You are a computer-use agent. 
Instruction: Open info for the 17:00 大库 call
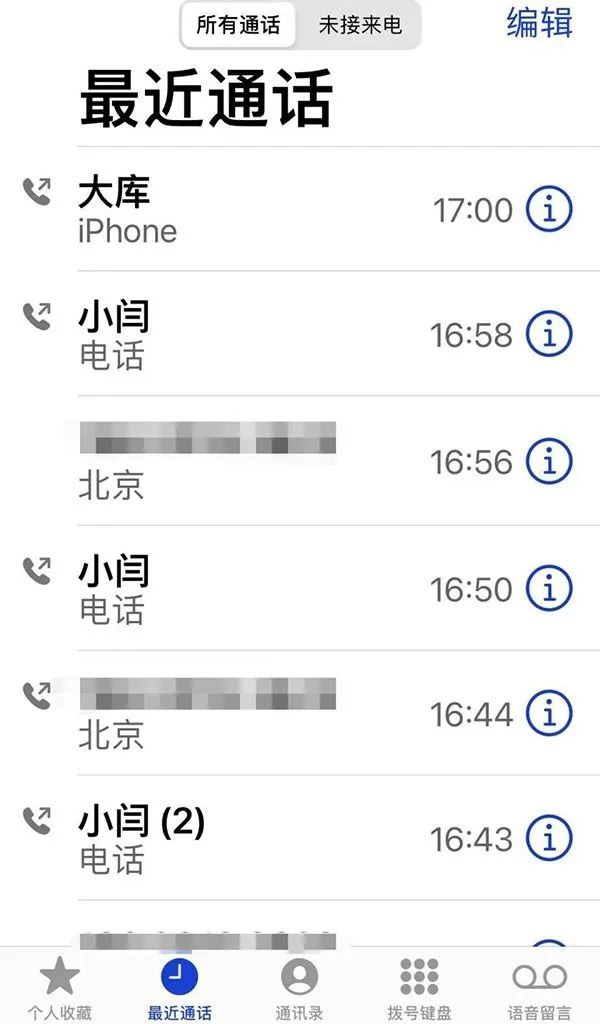(549, 210)
